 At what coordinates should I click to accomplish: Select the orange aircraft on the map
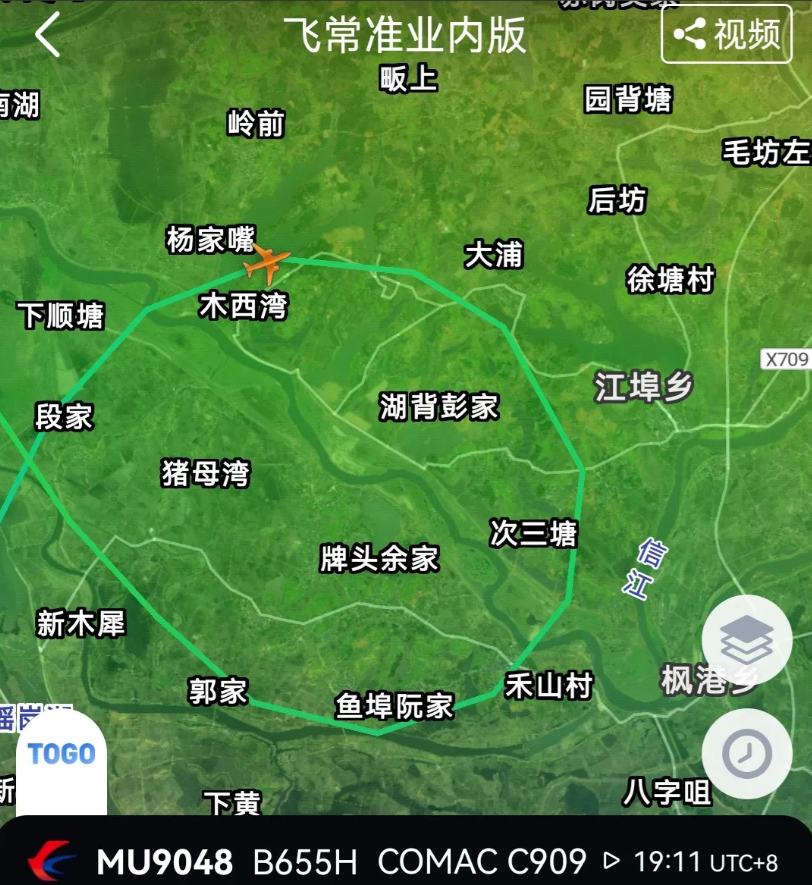click(267, 263)
